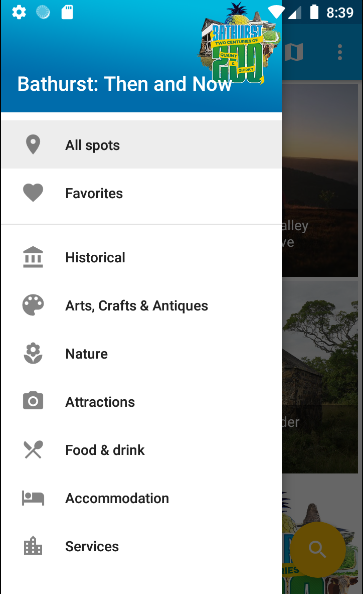The image size is (363, 594).
Task: Show Nature spots
Action: (141, 353)
